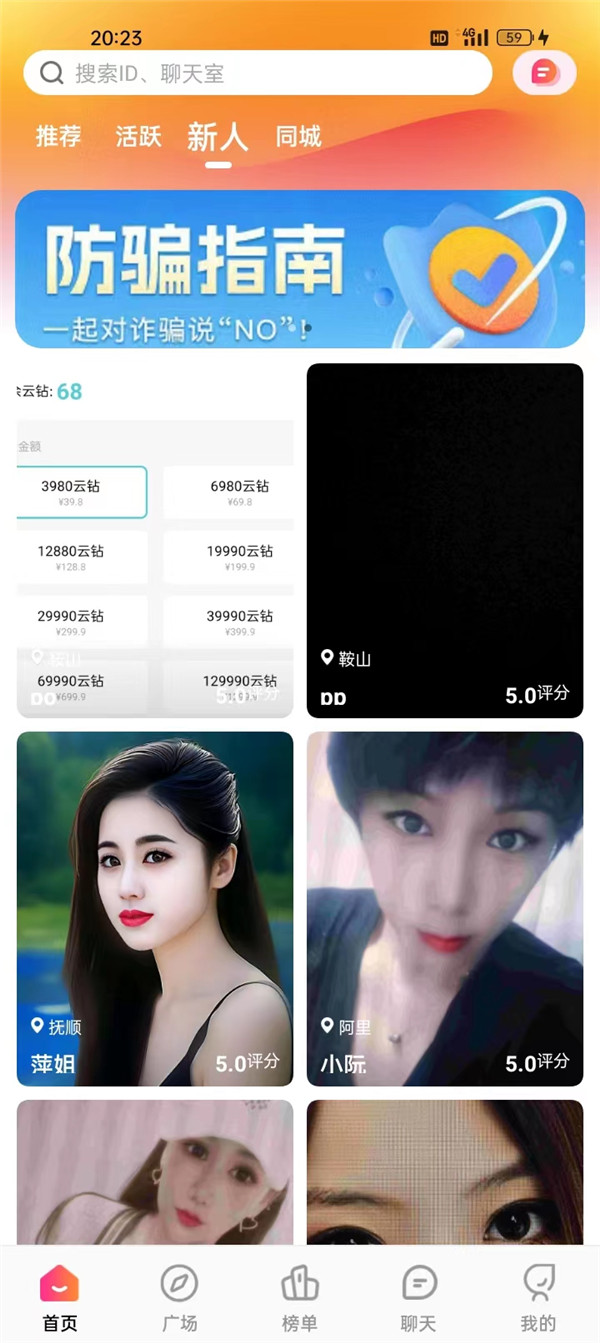Go to the 我的 profile tab

(538, 1296)
